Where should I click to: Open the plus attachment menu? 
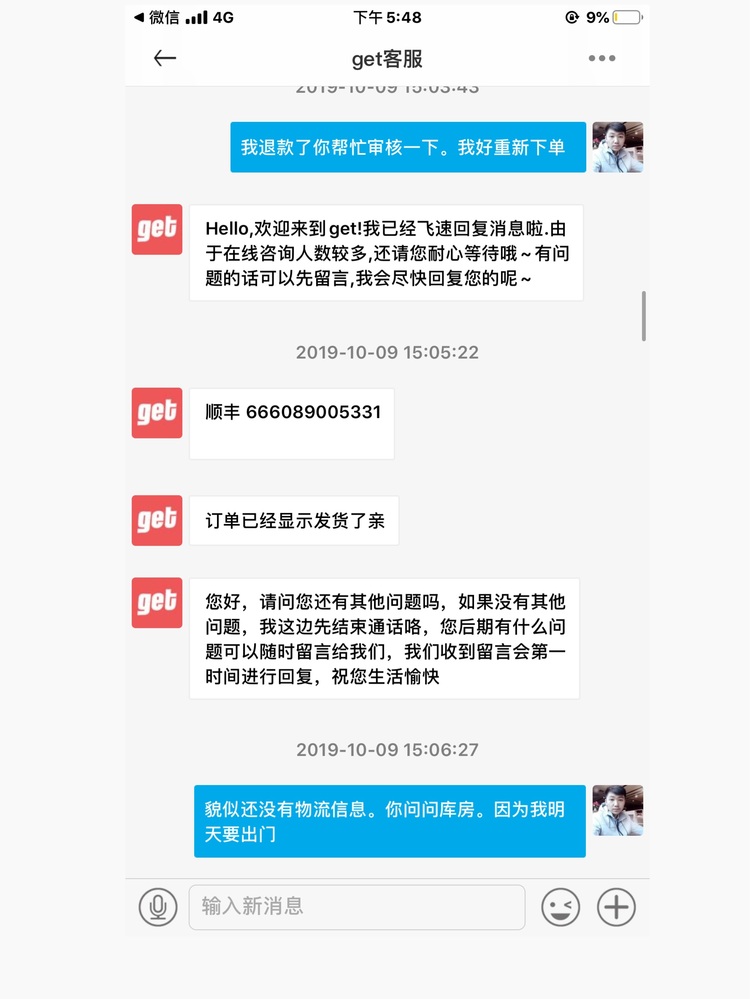click(616, 907)
